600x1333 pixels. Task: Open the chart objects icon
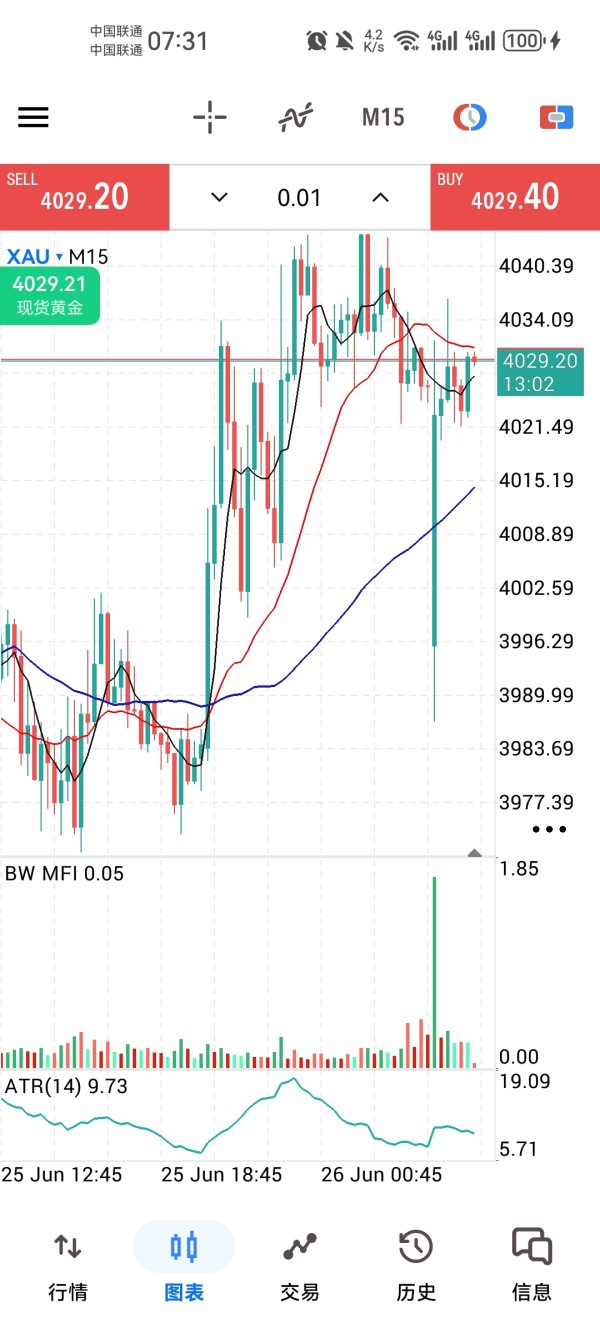click(x=469, y=117)
